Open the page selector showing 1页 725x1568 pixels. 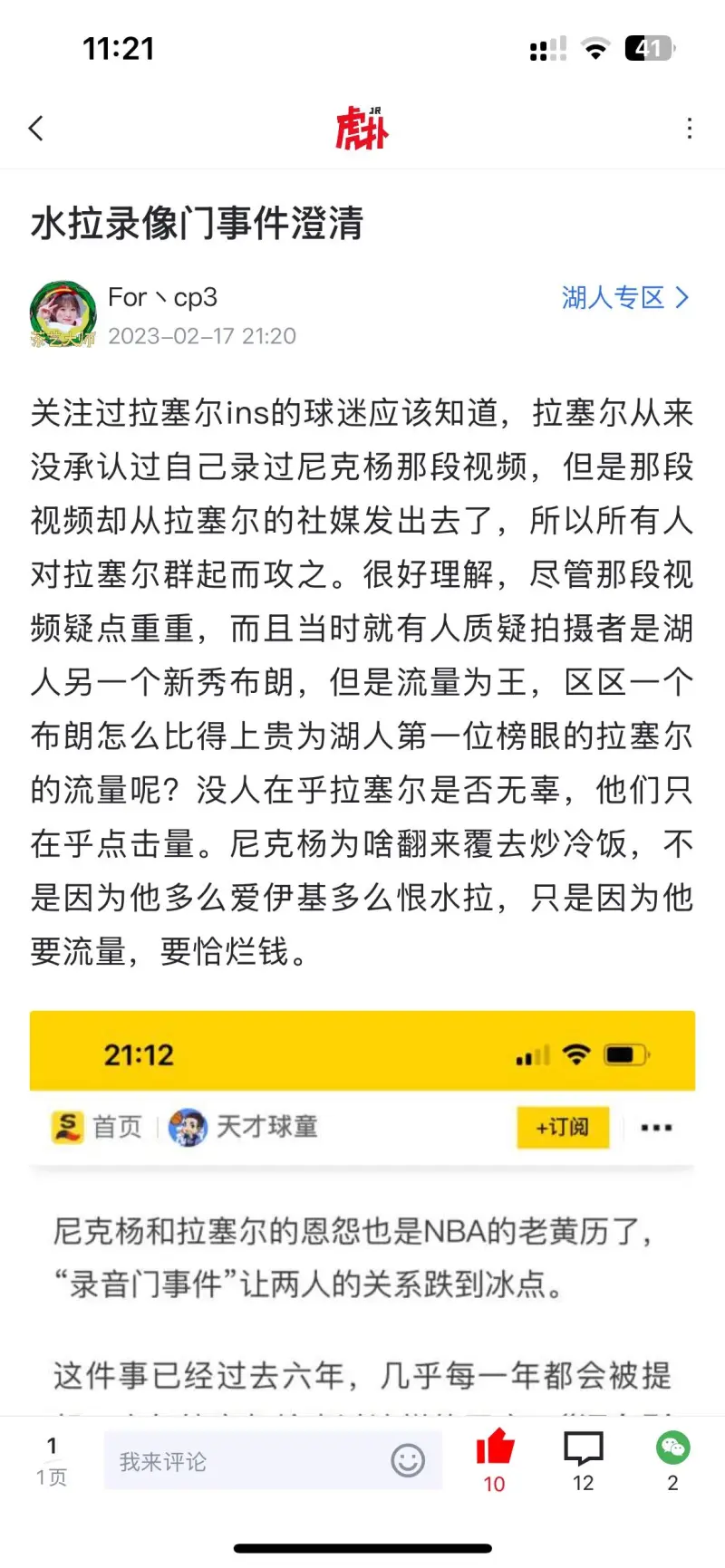coord(52,1461)
